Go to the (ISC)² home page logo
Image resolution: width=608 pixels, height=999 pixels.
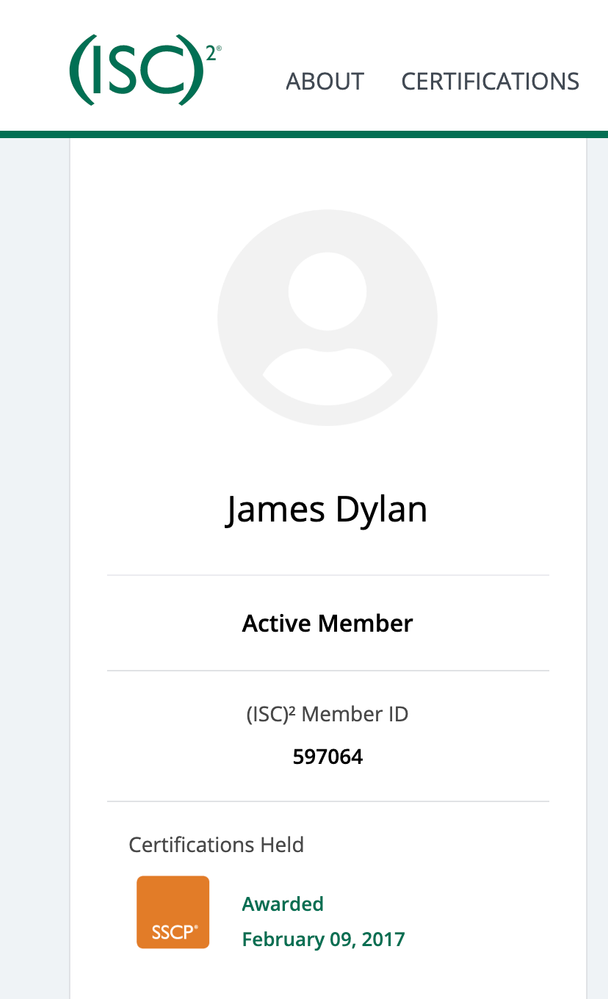(144, 70)
